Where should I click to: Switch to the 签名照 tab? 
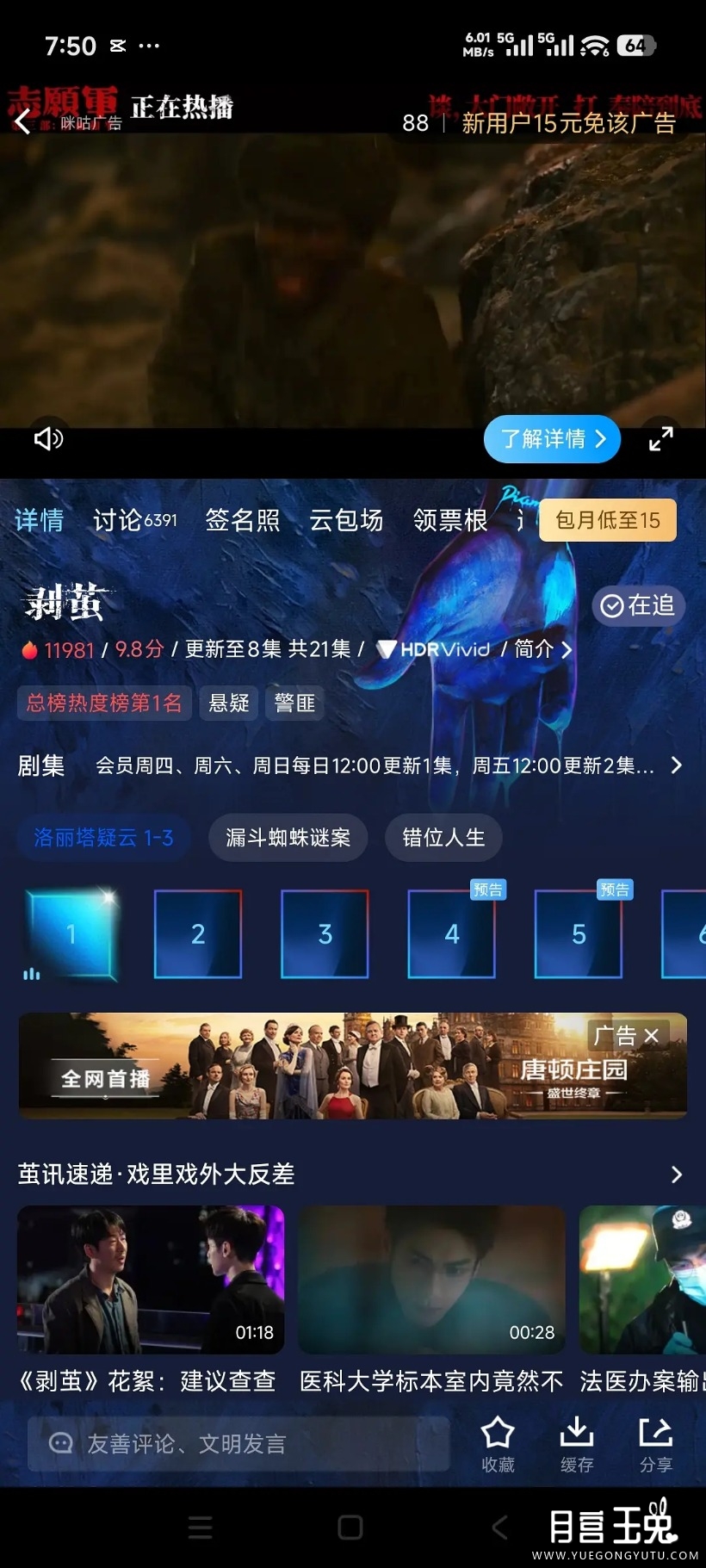[242, 520]
